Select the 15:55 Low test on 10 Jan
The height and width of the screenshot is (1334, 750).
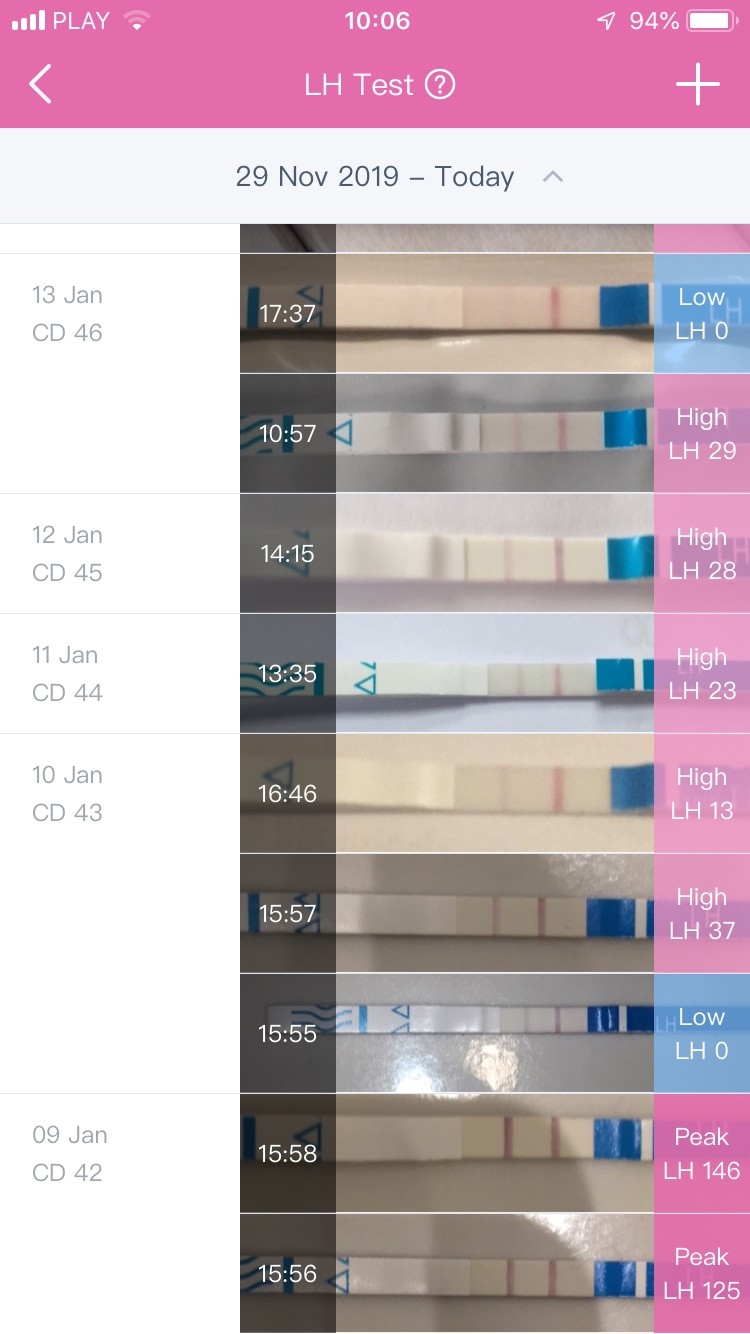coord(495,1033)
